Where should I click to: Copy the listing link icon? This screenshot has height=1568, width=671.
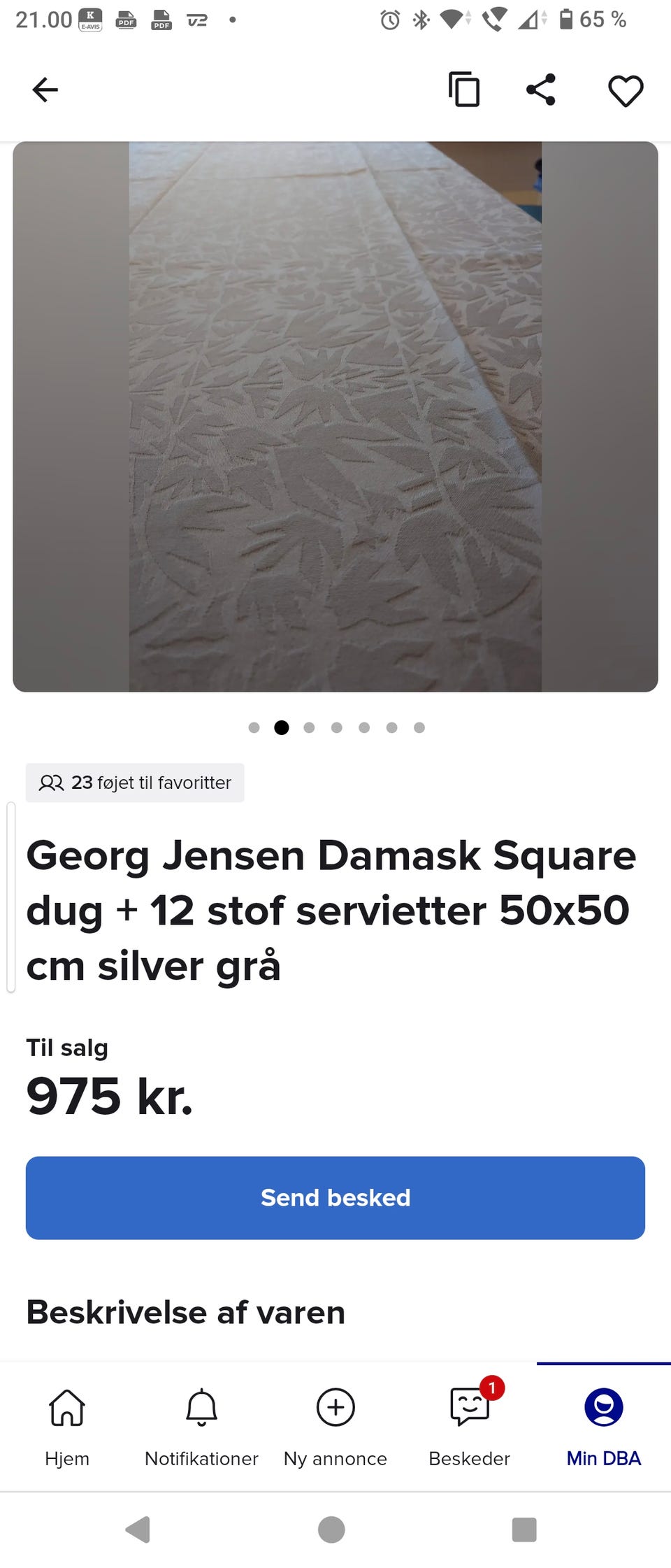coord(464,90)
